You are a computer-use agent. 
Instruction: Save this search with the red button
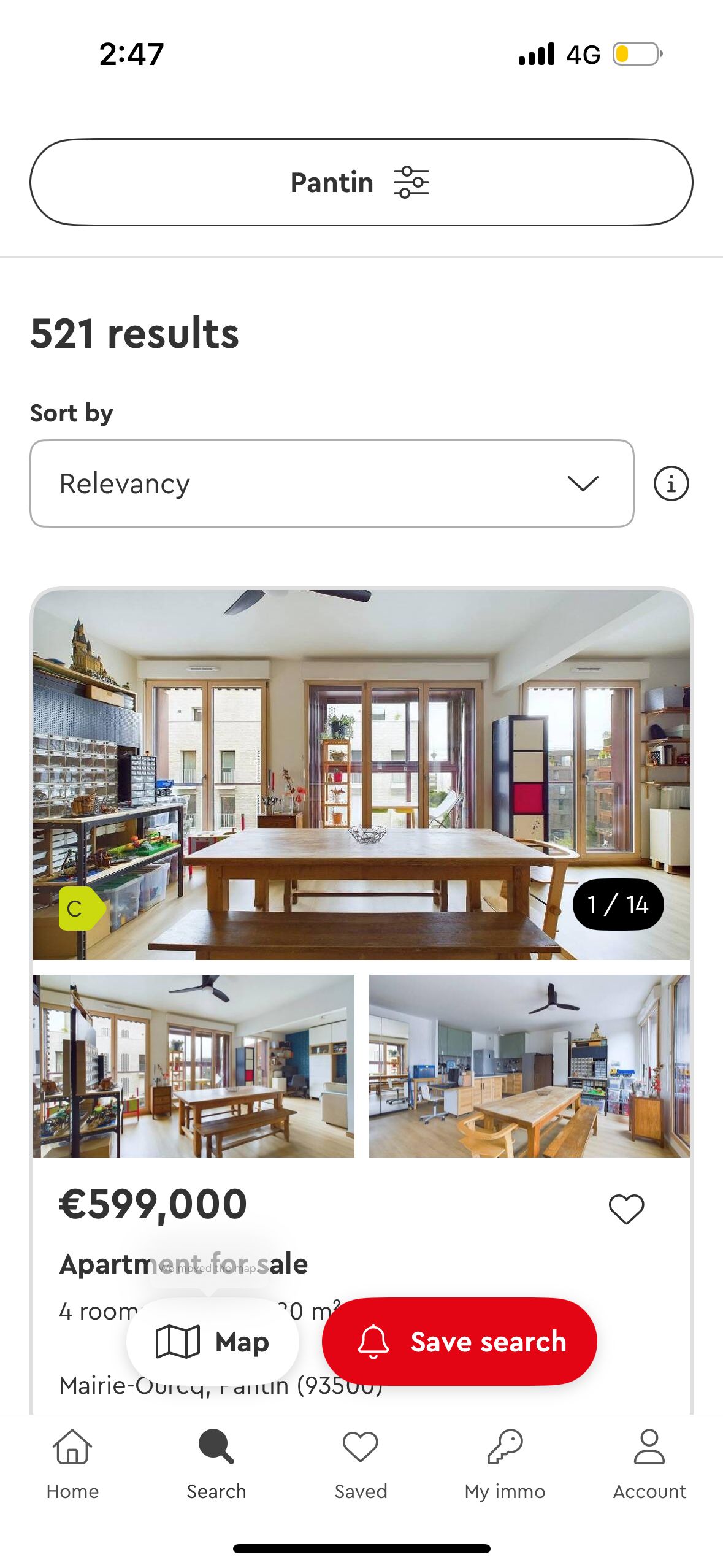[x=459, y=1341]
